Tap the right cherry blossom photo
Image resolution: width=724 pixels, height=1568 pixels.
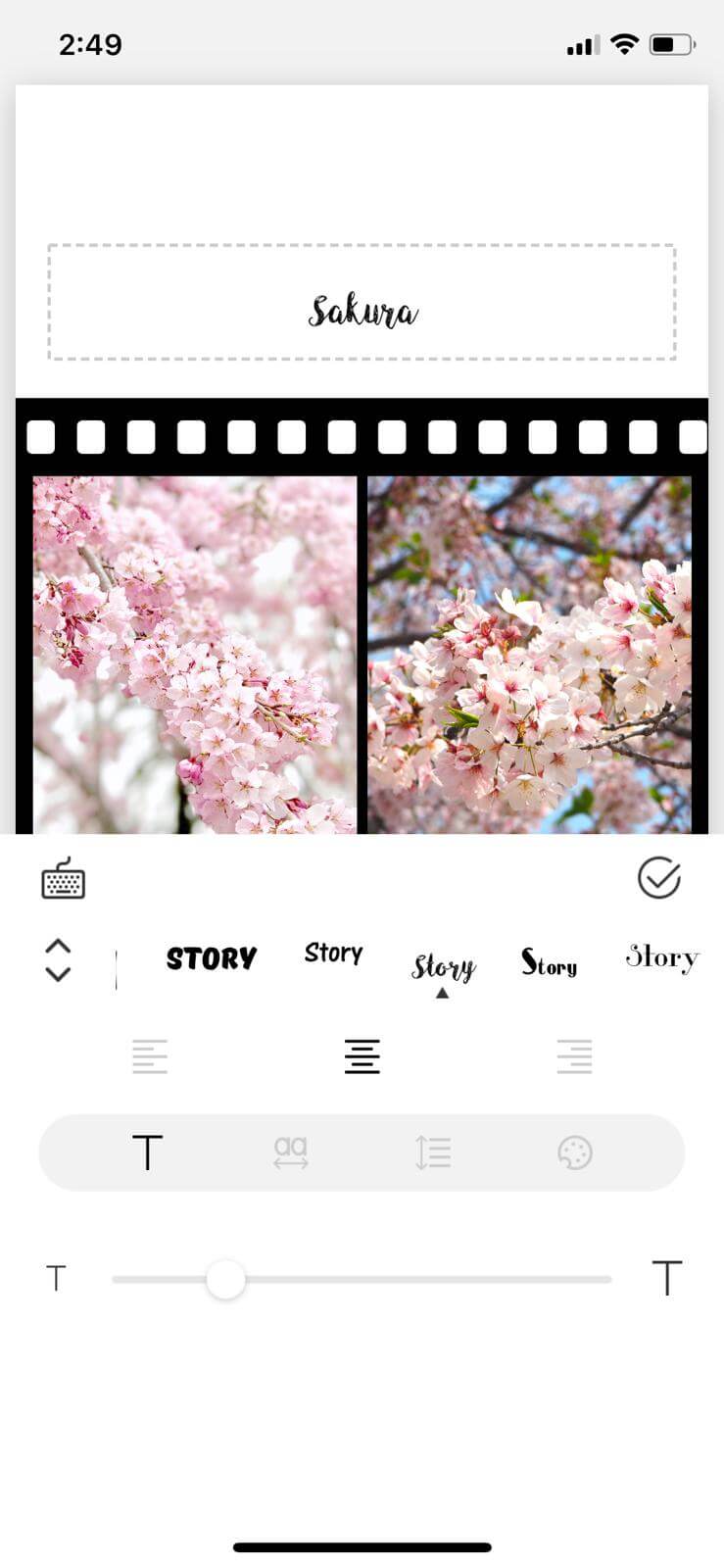pyautogui.click(x=529, y=655)
